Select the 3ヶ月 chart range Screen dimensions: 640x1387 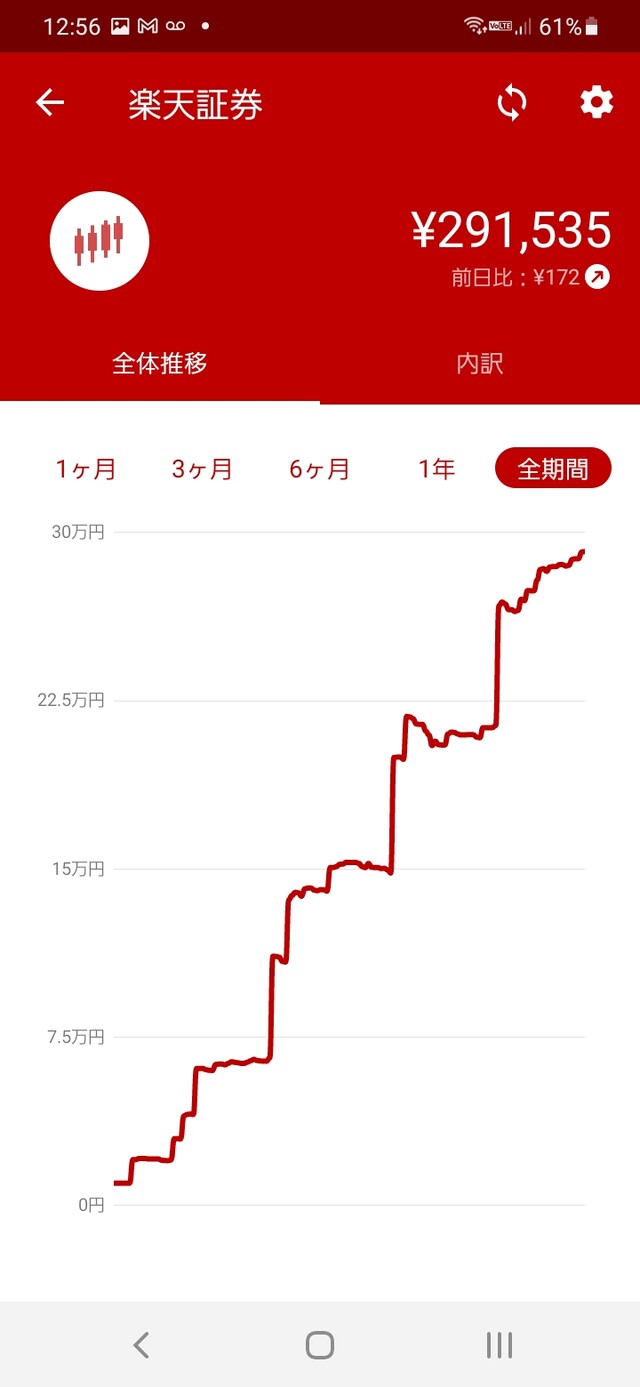point(202,468)
